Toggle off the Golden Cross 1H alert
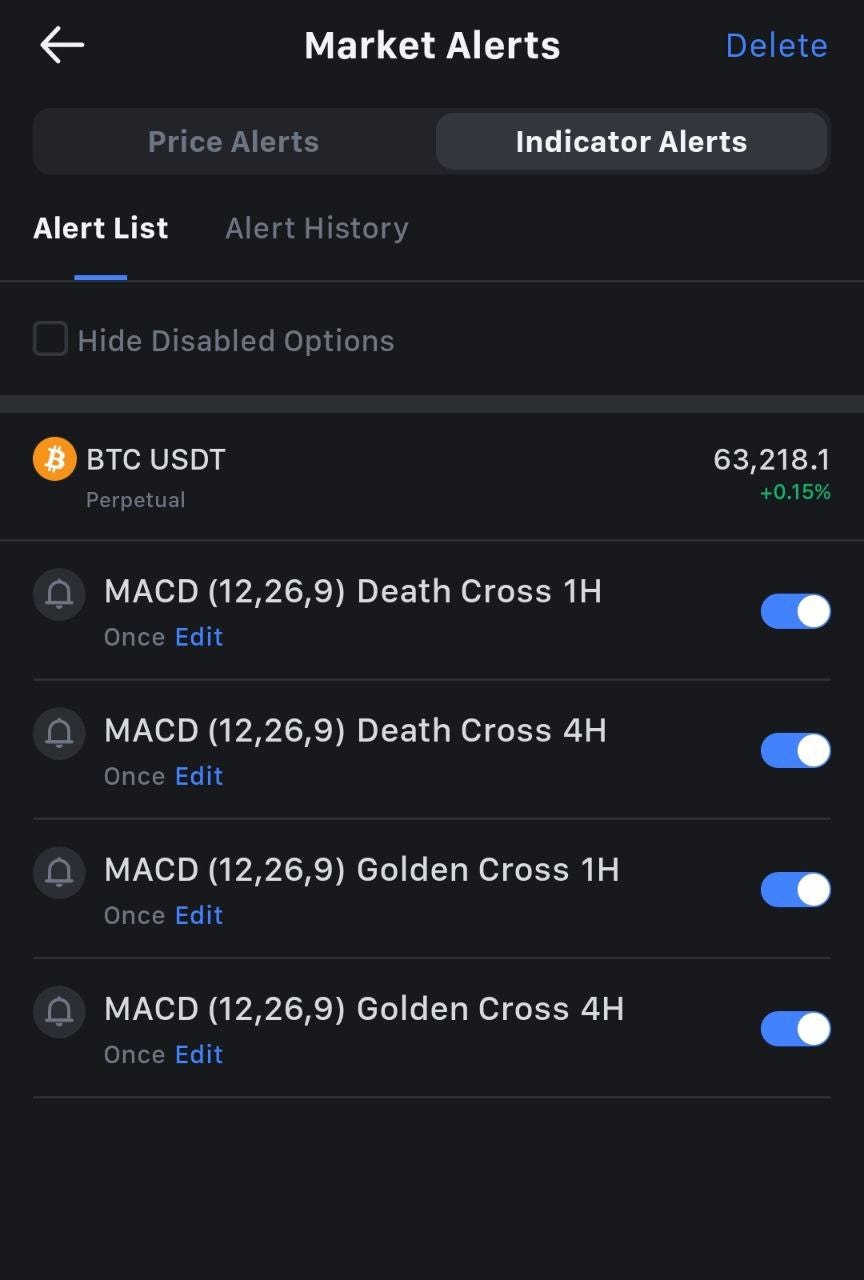Screen dimensions: 864x1280 [795, 889]
